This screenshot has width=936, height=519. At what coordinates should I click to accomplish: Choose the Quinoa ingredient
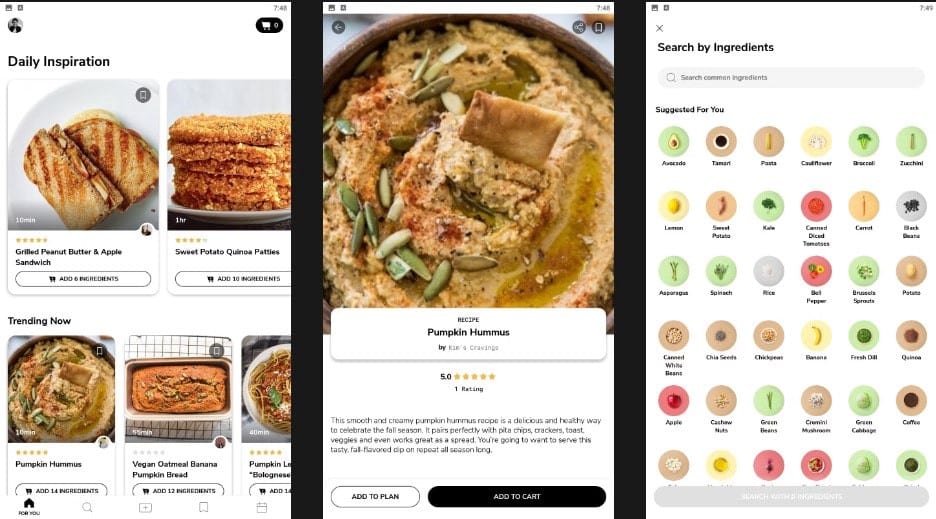coord(911,336)
